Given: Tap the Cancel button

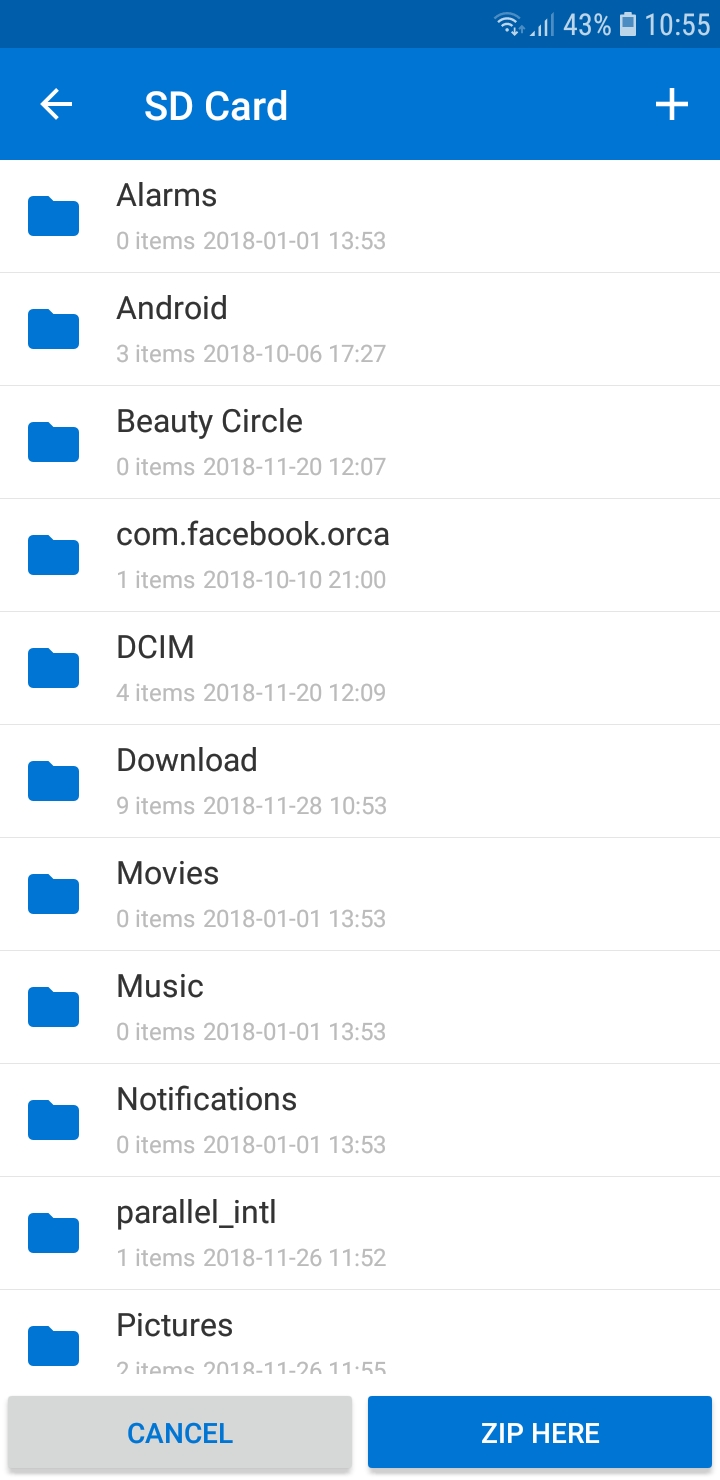Looking at the screenshot, I should tap(180, 1433).
